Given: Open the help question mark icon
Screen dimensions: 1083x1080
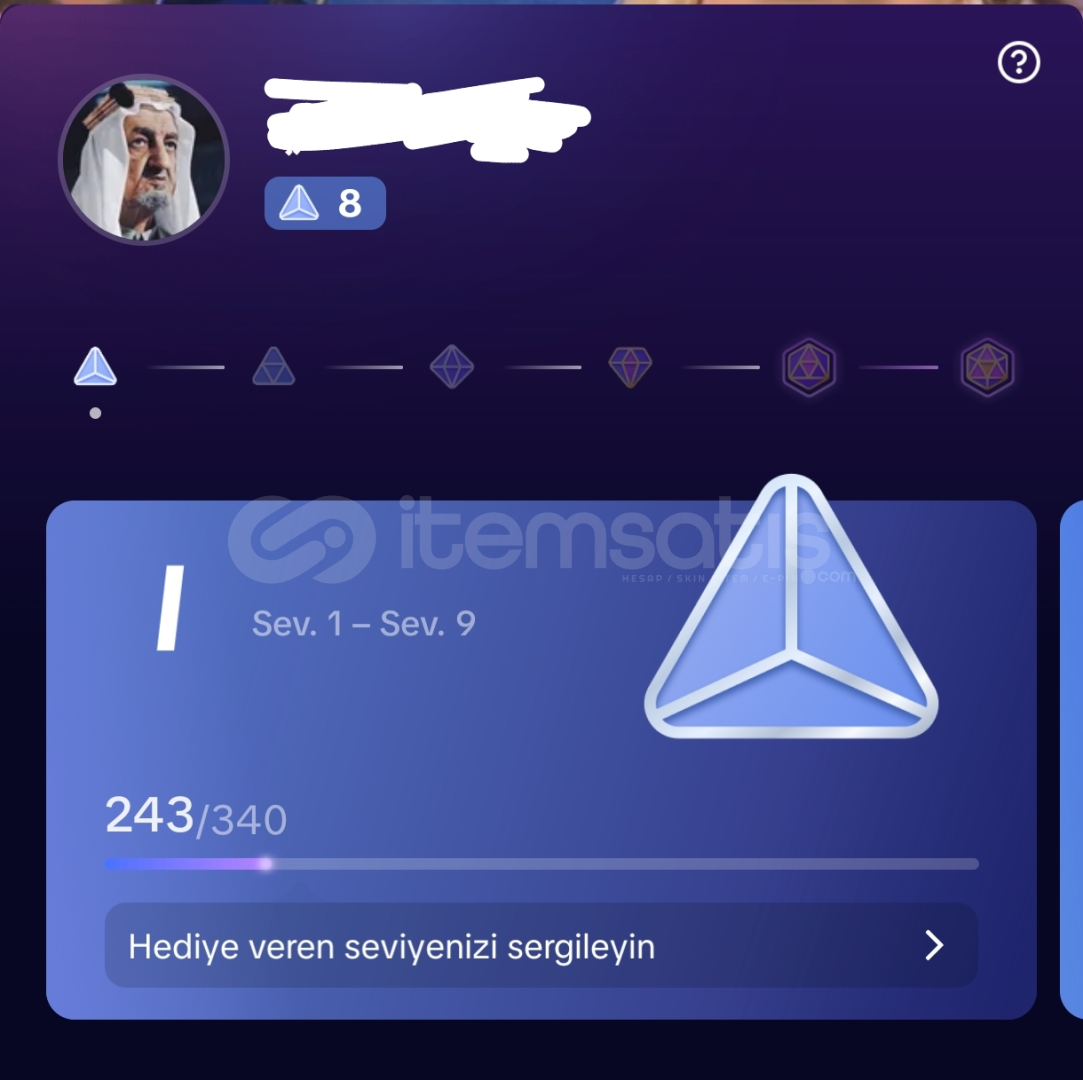Looking at the screenshot, I should coord(1019,63).
